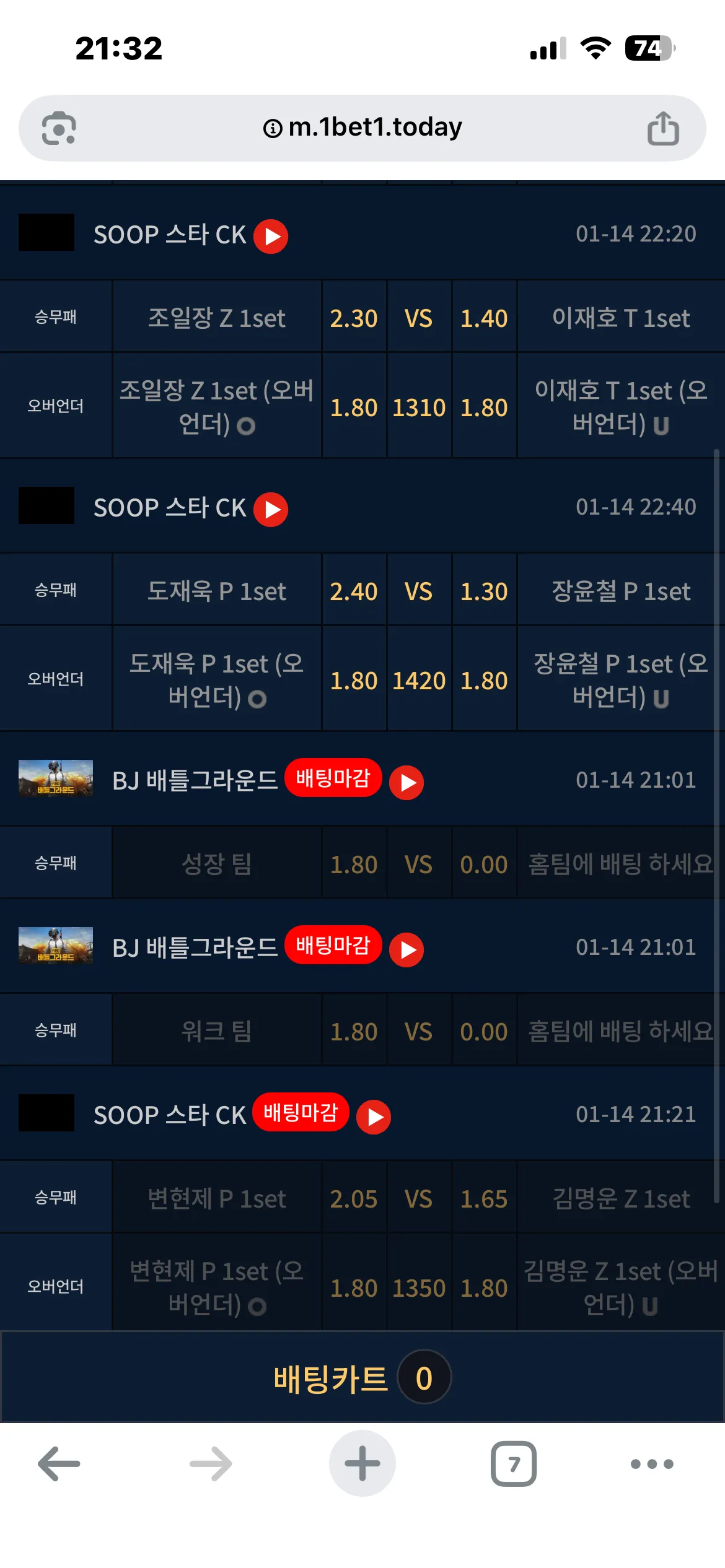Open the browser share icon

(x=663, y=128)
